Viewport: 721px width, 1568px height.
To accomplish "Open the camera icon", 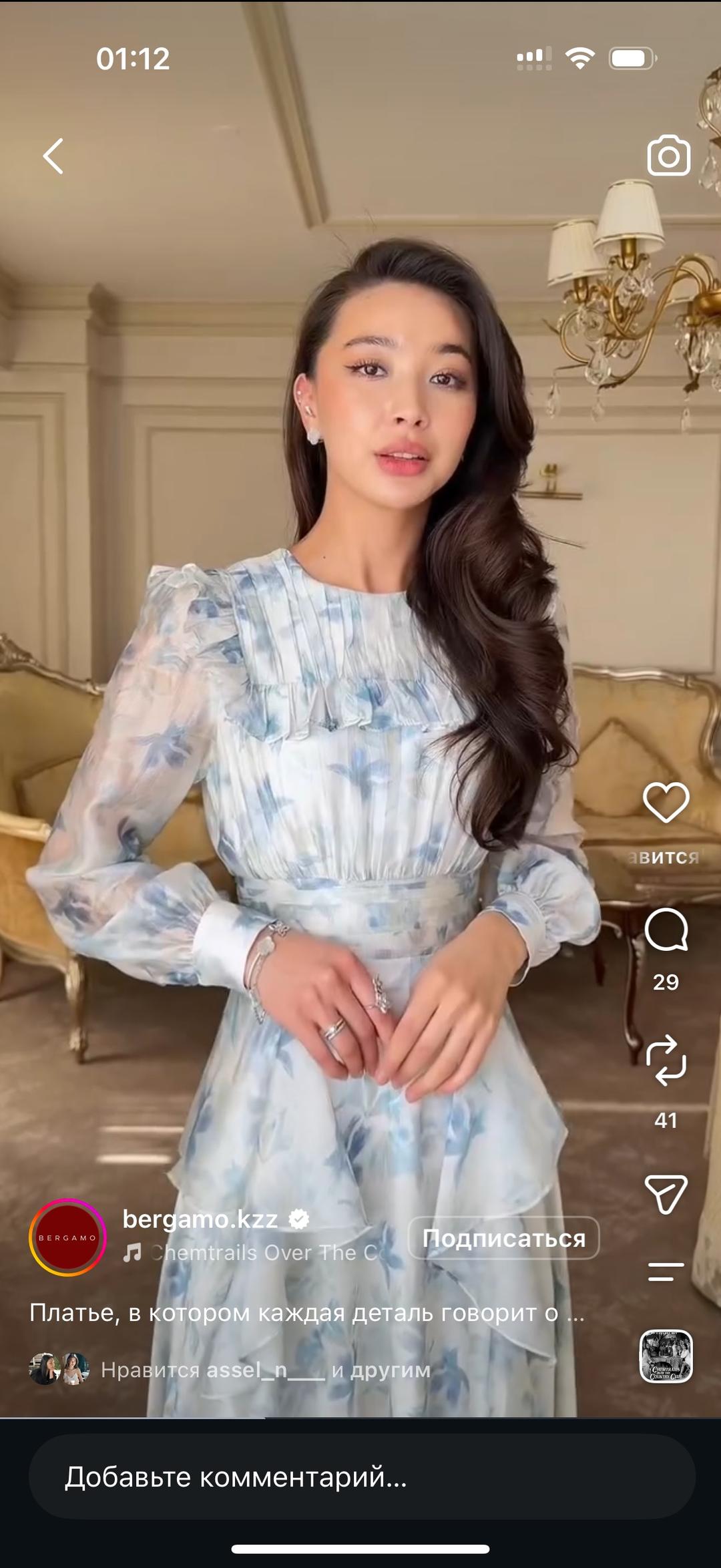I will click(668, 156).
